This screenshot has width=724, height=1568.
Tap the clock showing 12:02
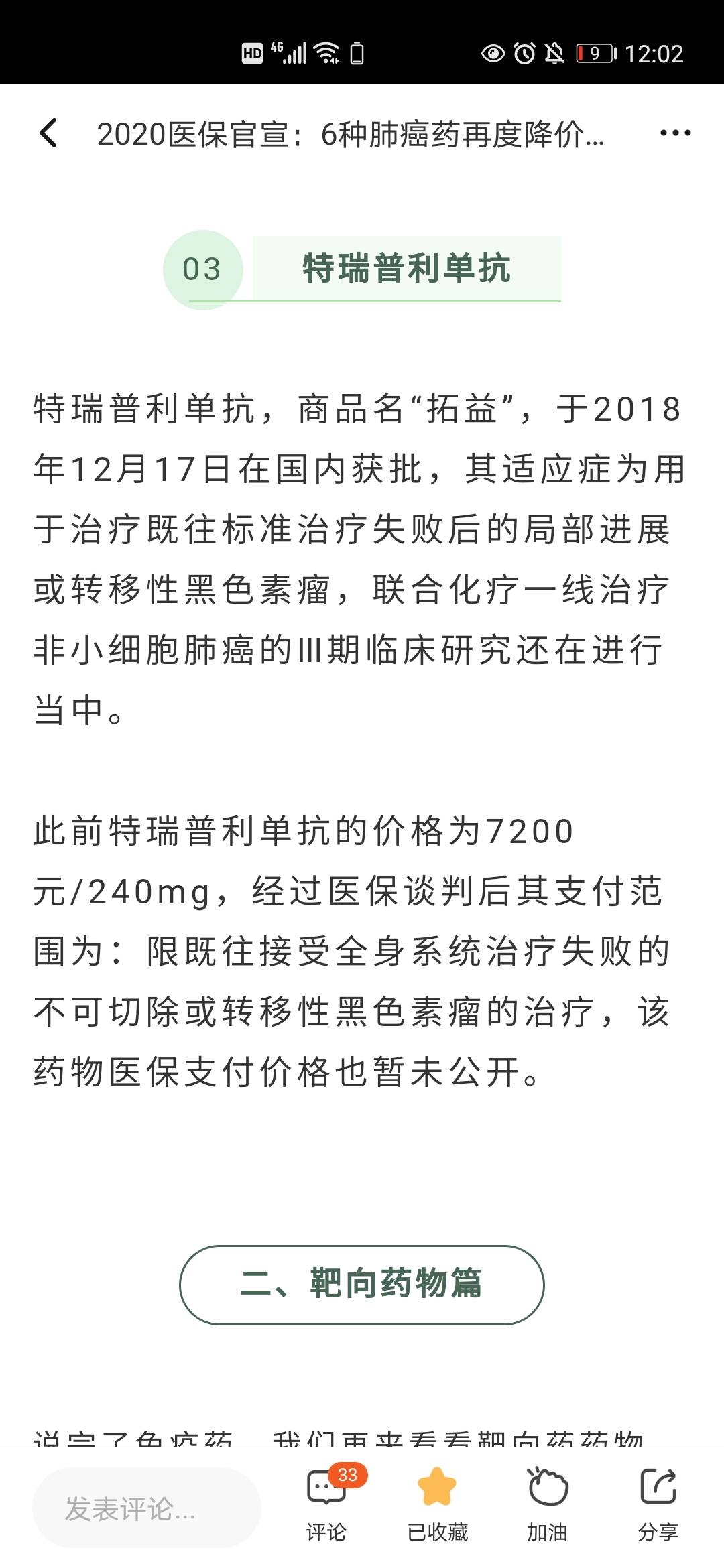click(x=654, y=54)
